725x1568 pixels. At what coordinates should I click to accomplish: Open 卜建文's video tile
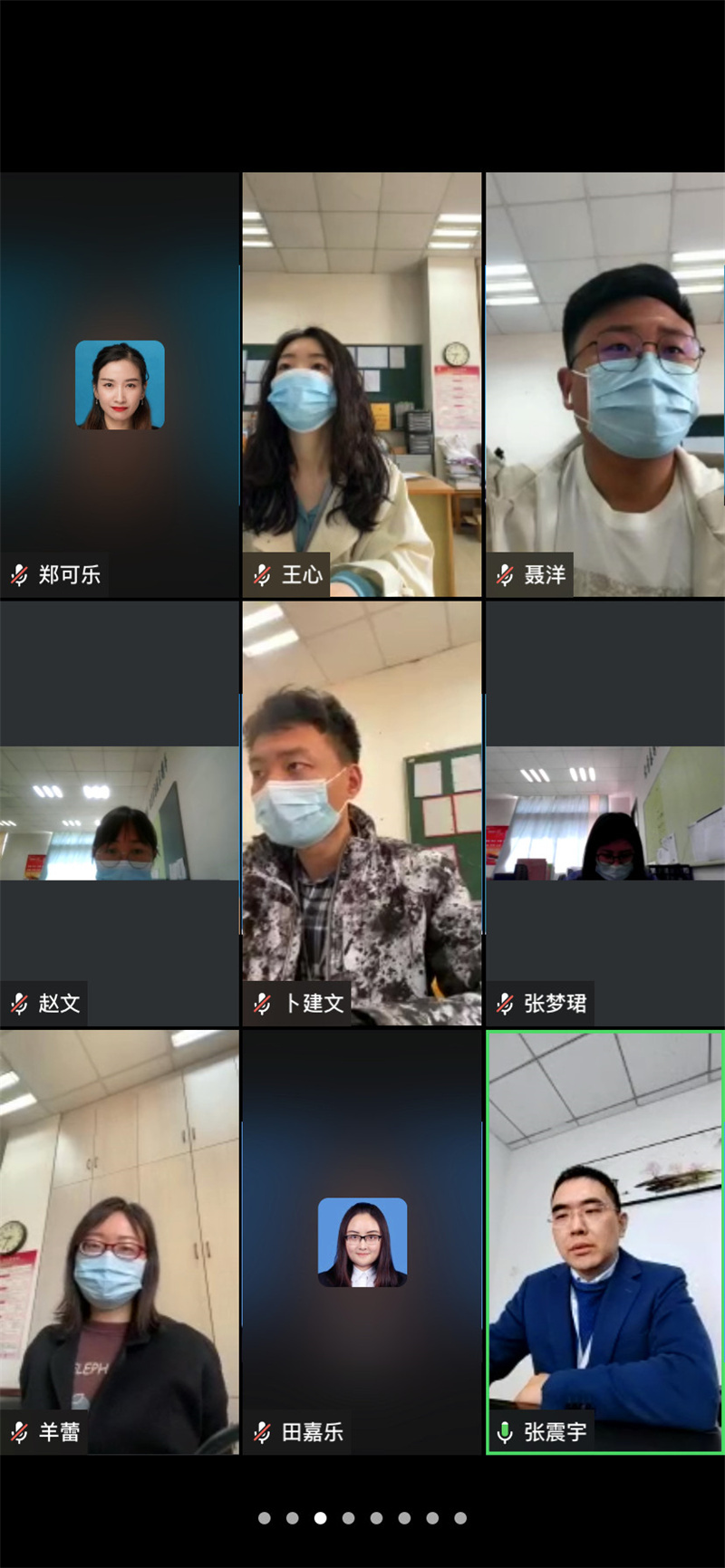tap(362, 813)
